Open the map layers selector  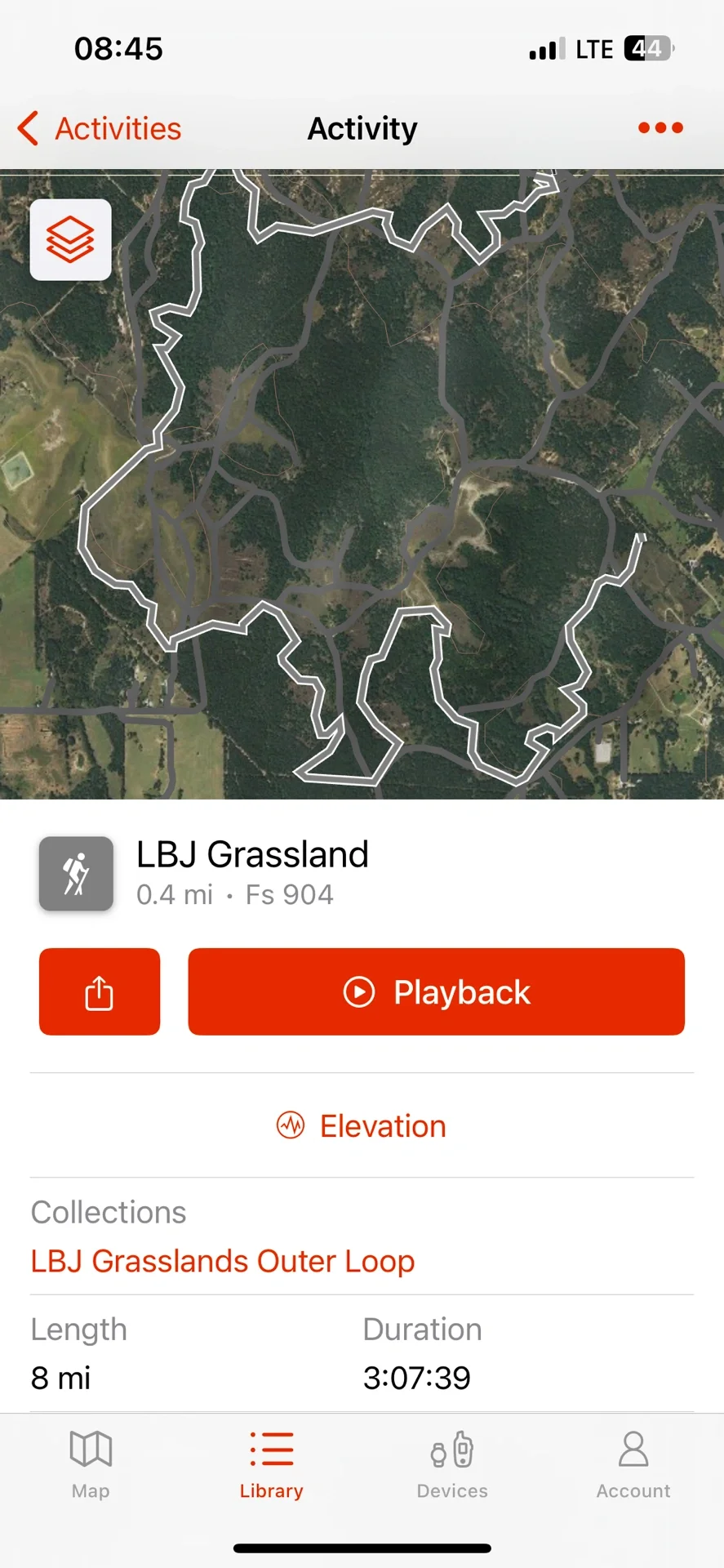coord(70,238)
